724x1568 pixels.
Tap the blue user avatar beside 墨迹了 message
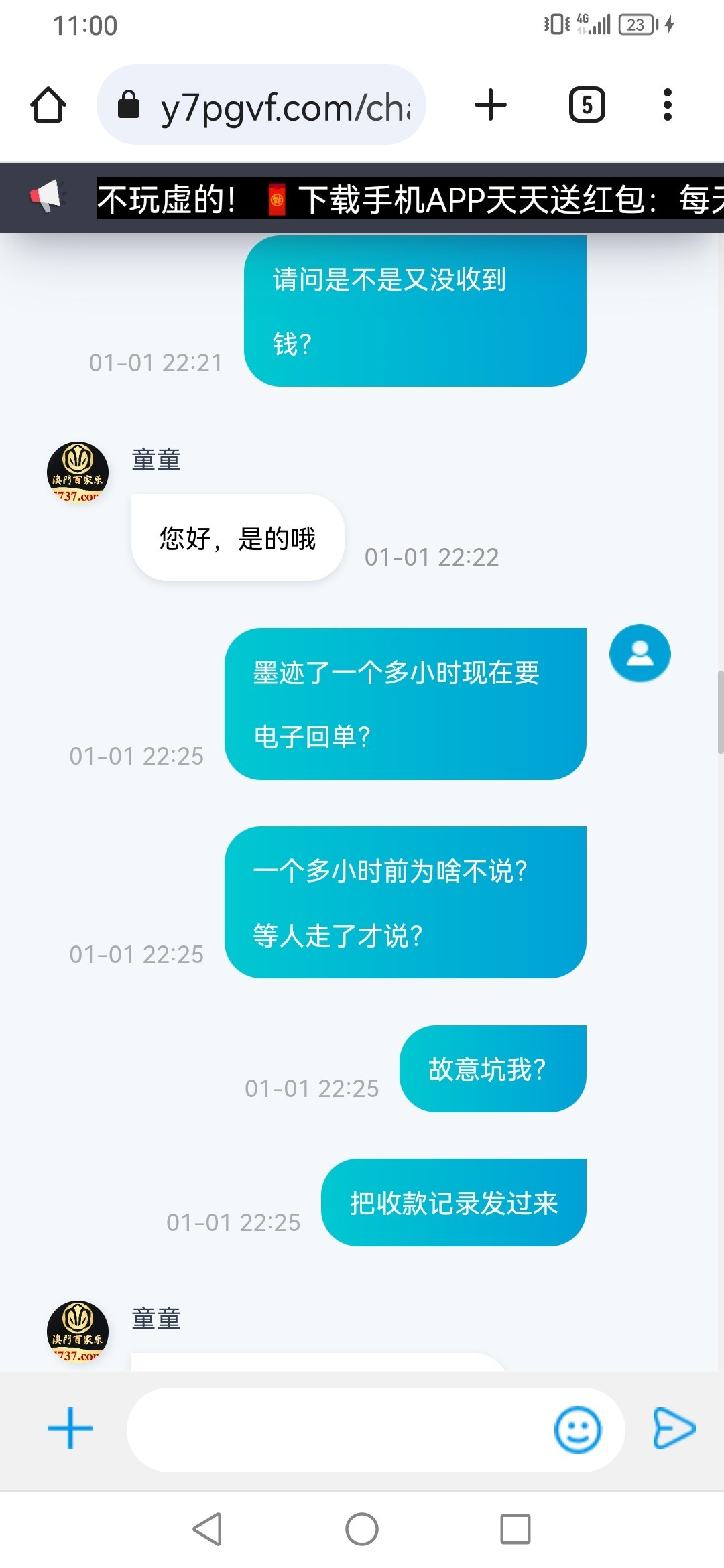[x=640, y=653]
